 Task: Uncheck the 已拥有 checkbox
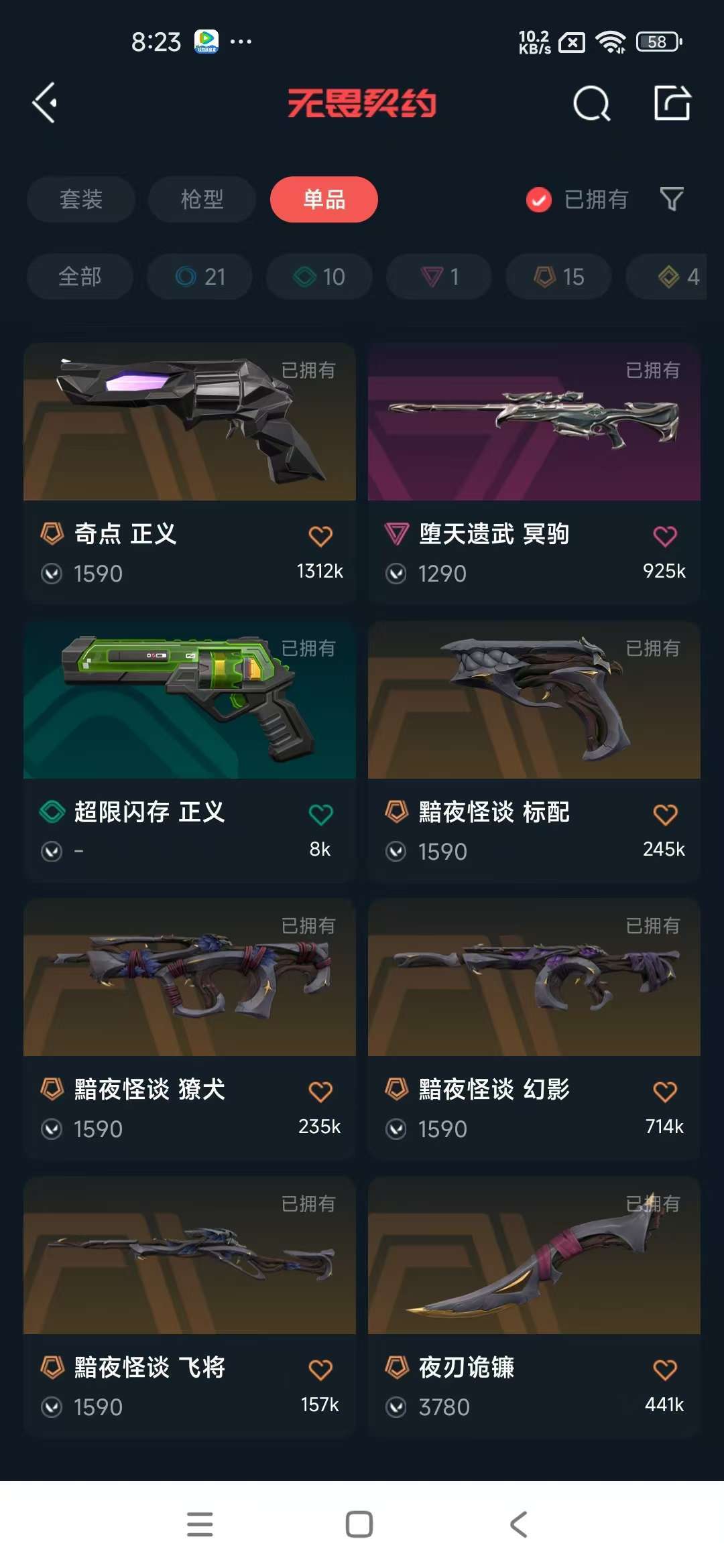pyautogui.click(x=539, y=200)
